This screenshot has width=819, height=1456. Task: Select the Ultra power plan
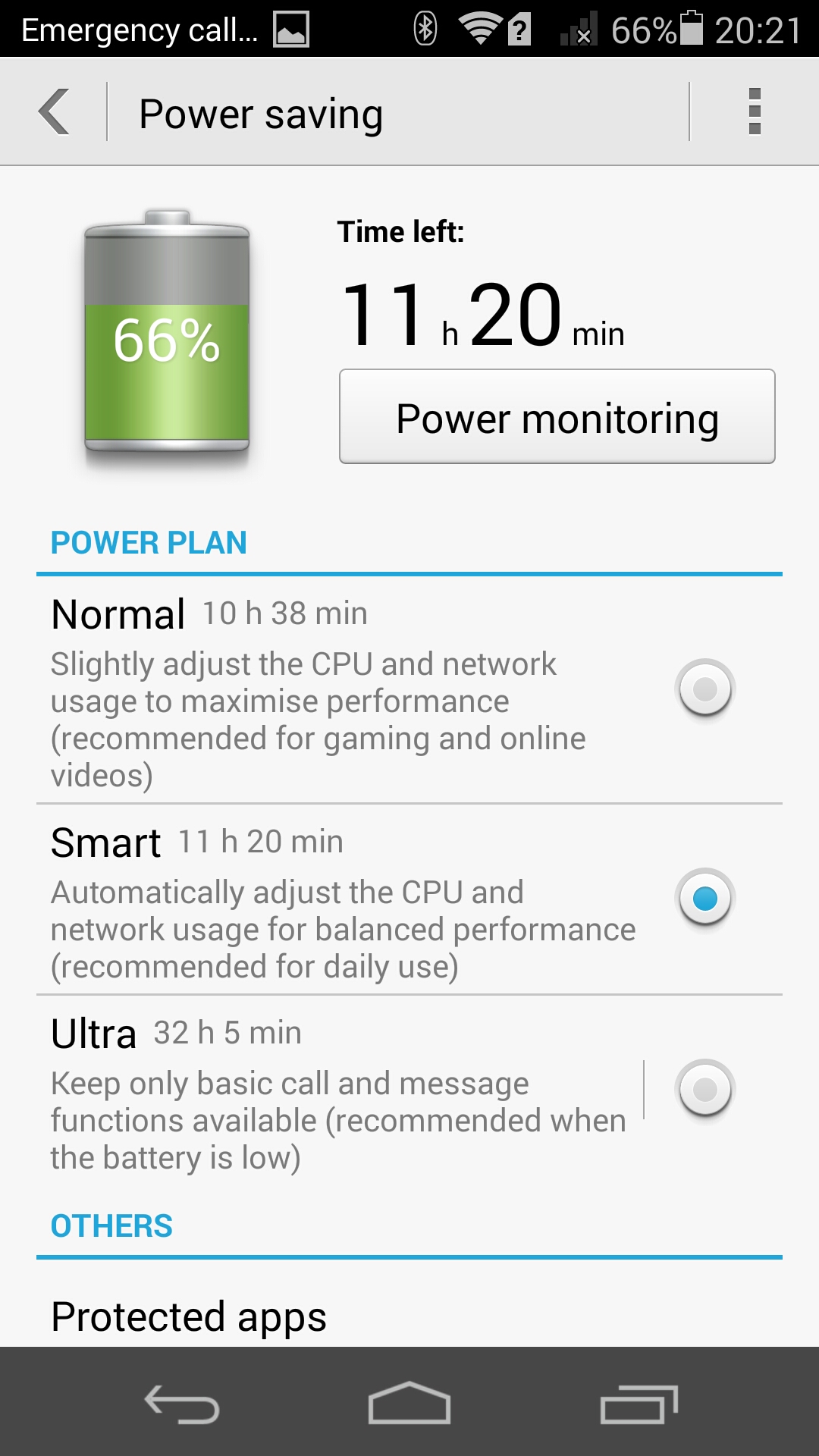coord(704,1090)
